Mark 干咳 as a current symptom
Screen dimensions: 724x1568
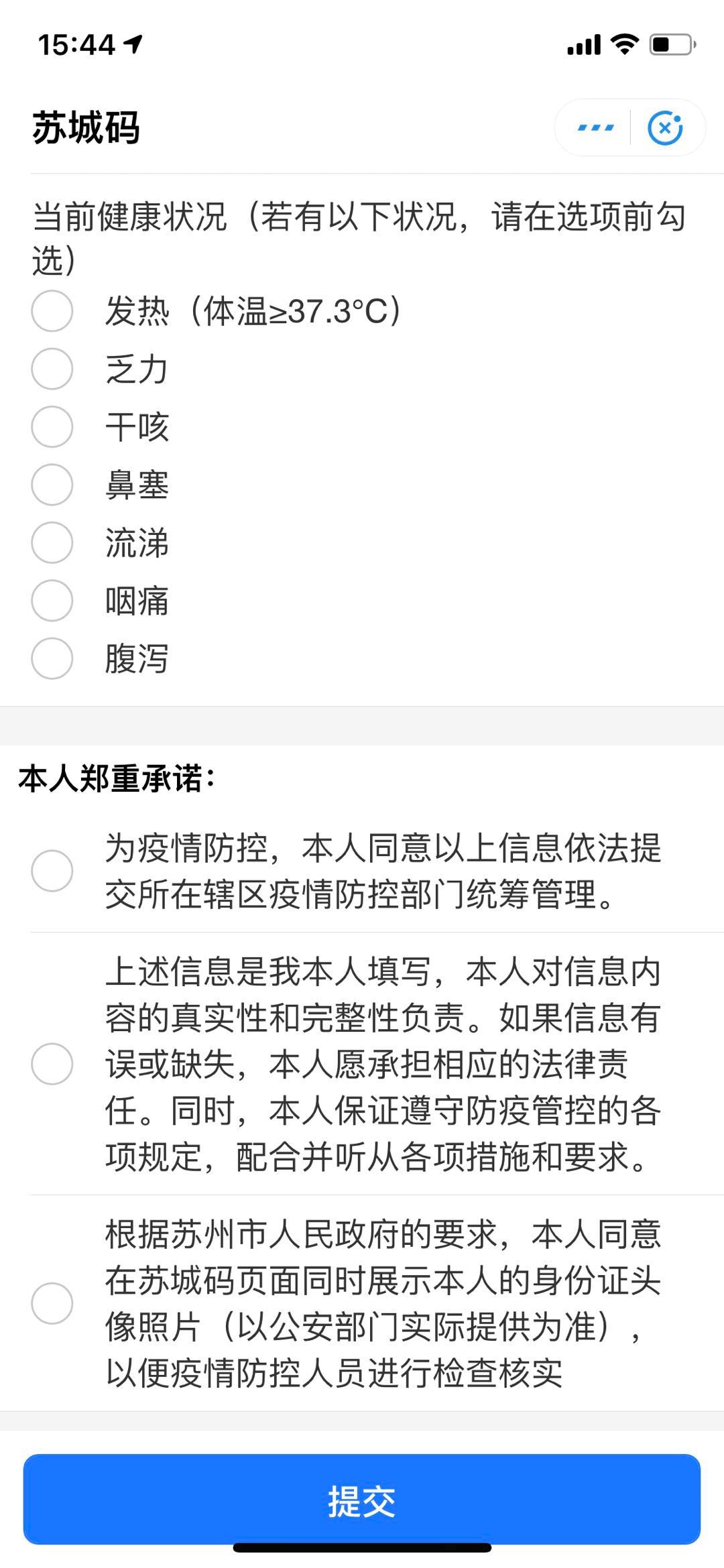52,427
